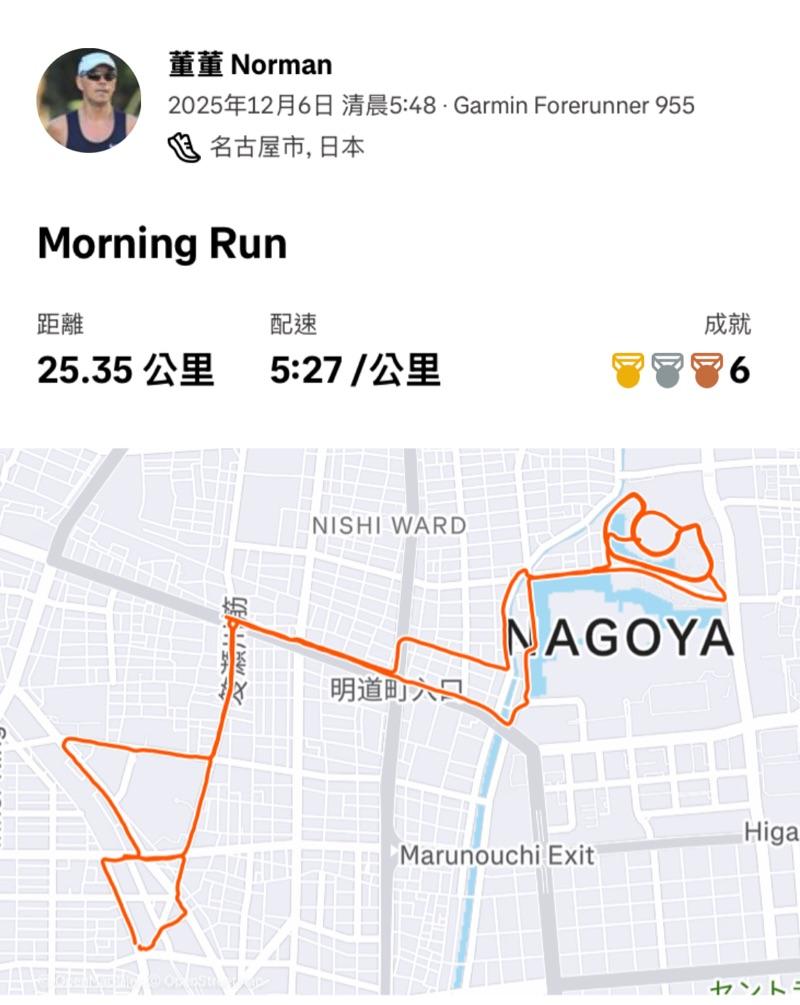The height and width of the screenshot is (1005, 800).
Task: Open the Morning Run activity title
Action: [x=162, y=244]
